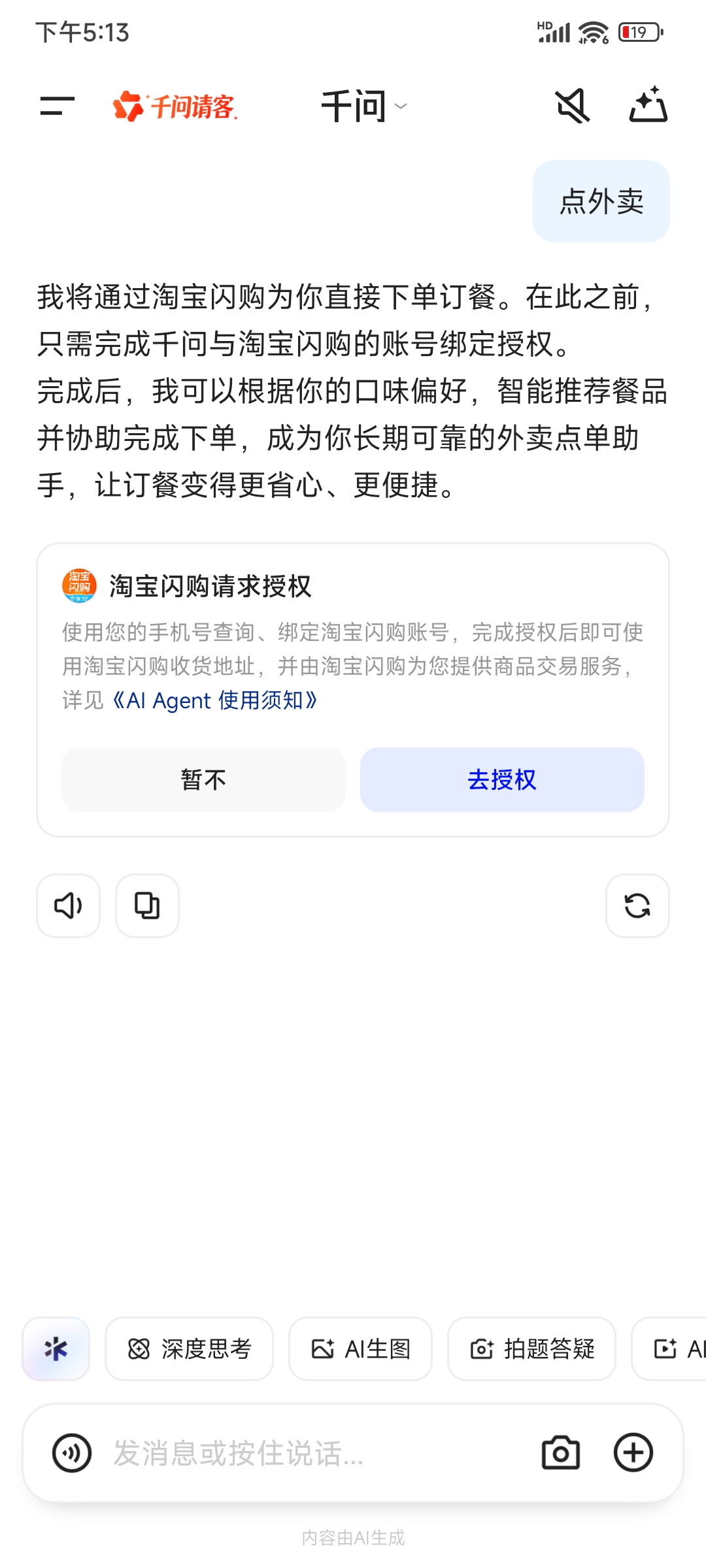Enable 深度思考 mode
The width and height of the screenshot is (706, 1568).
pos(189,1348)
